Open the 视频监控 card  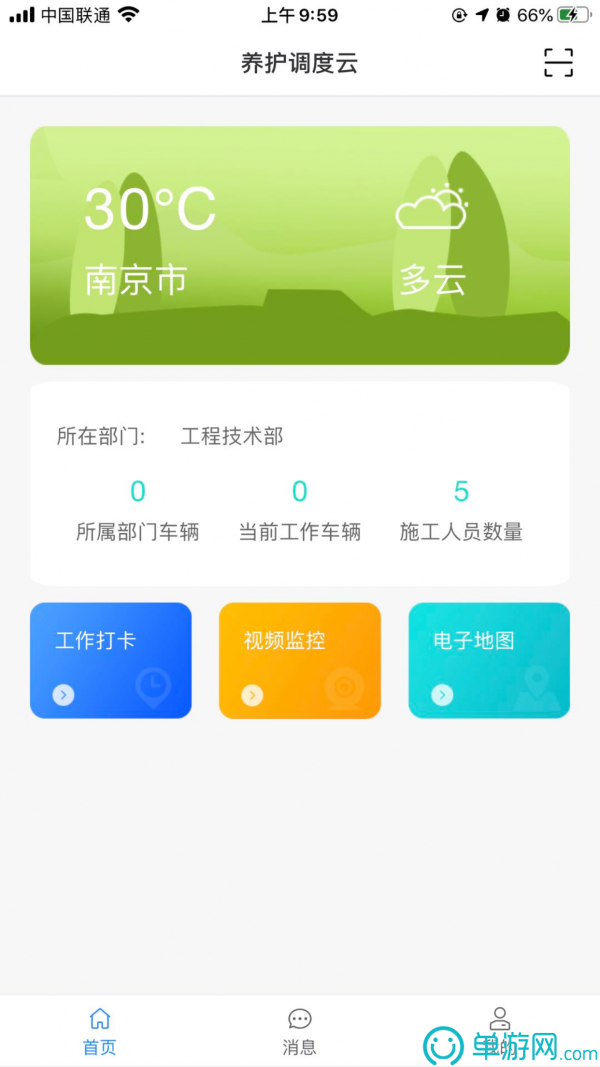pyautogui.click(x=300, y=660)
